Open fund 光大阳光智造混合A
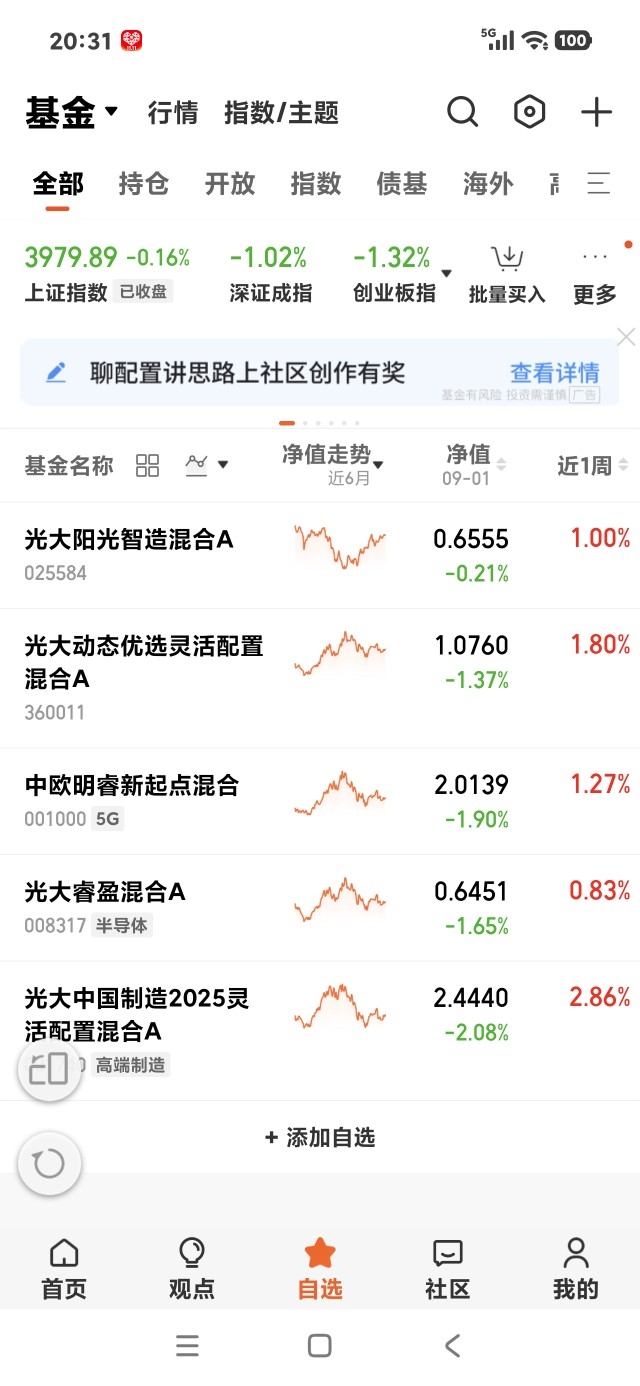 pos(320,555)
